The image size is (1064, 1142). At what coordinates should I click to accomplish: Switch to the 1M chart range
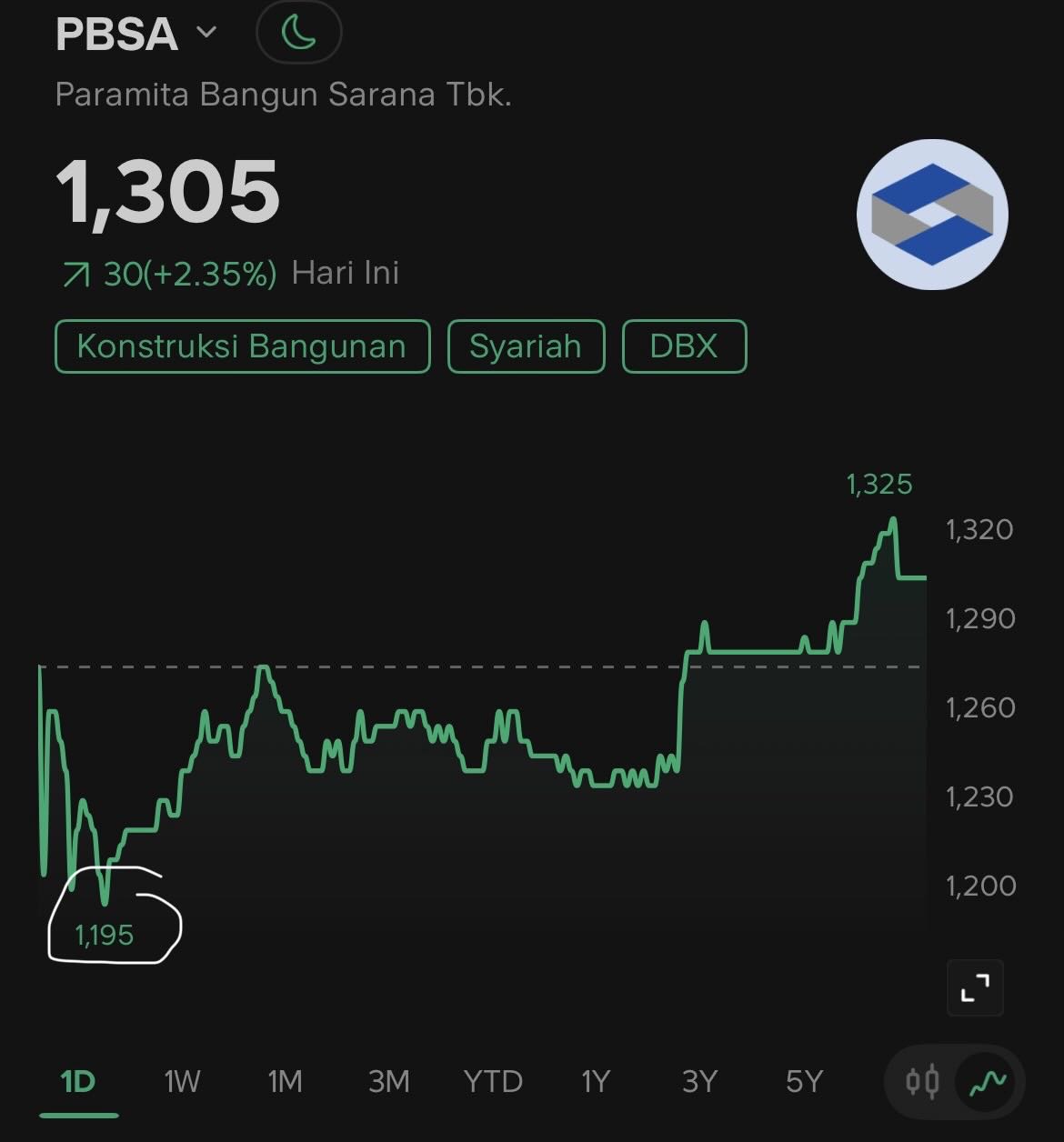285,1082
